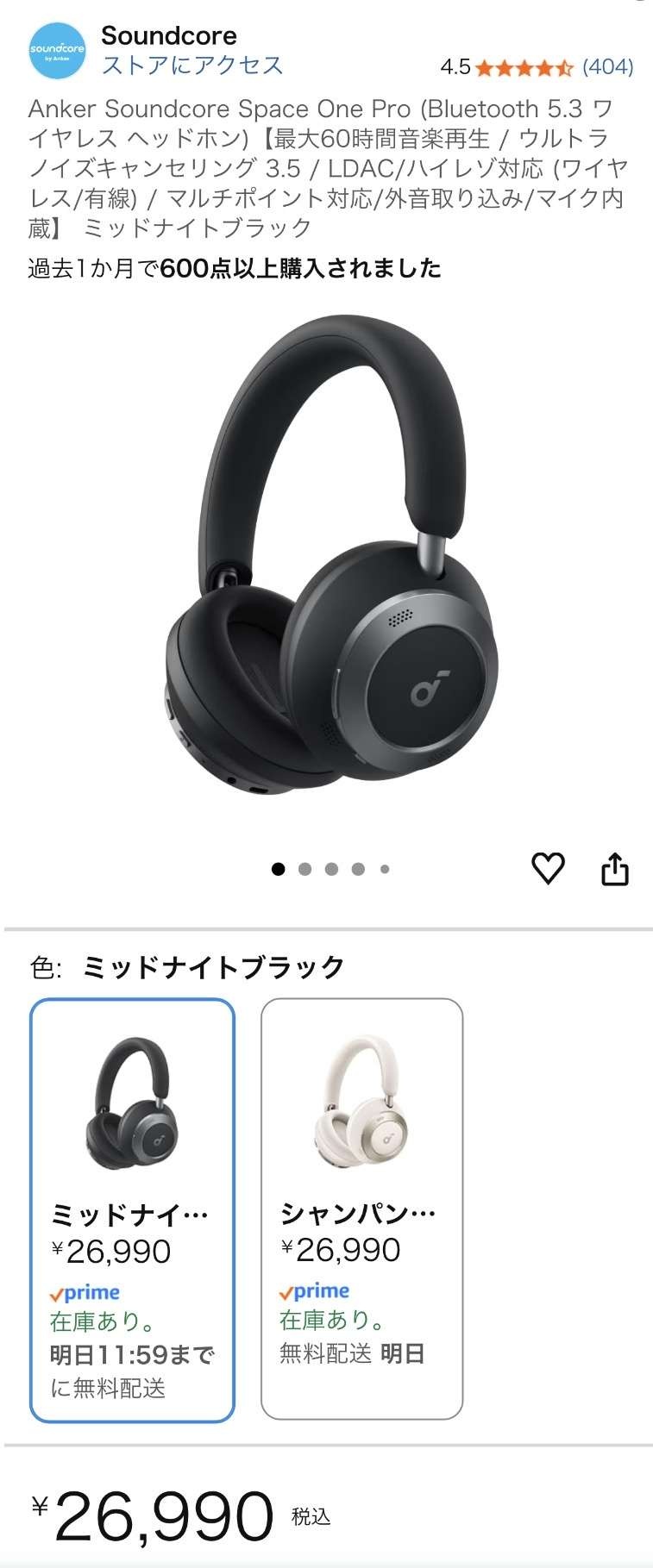This screenshot has height=1568, width=653.
Task: Add the headphones to the wish list
Action: click(x=548, y=868)
